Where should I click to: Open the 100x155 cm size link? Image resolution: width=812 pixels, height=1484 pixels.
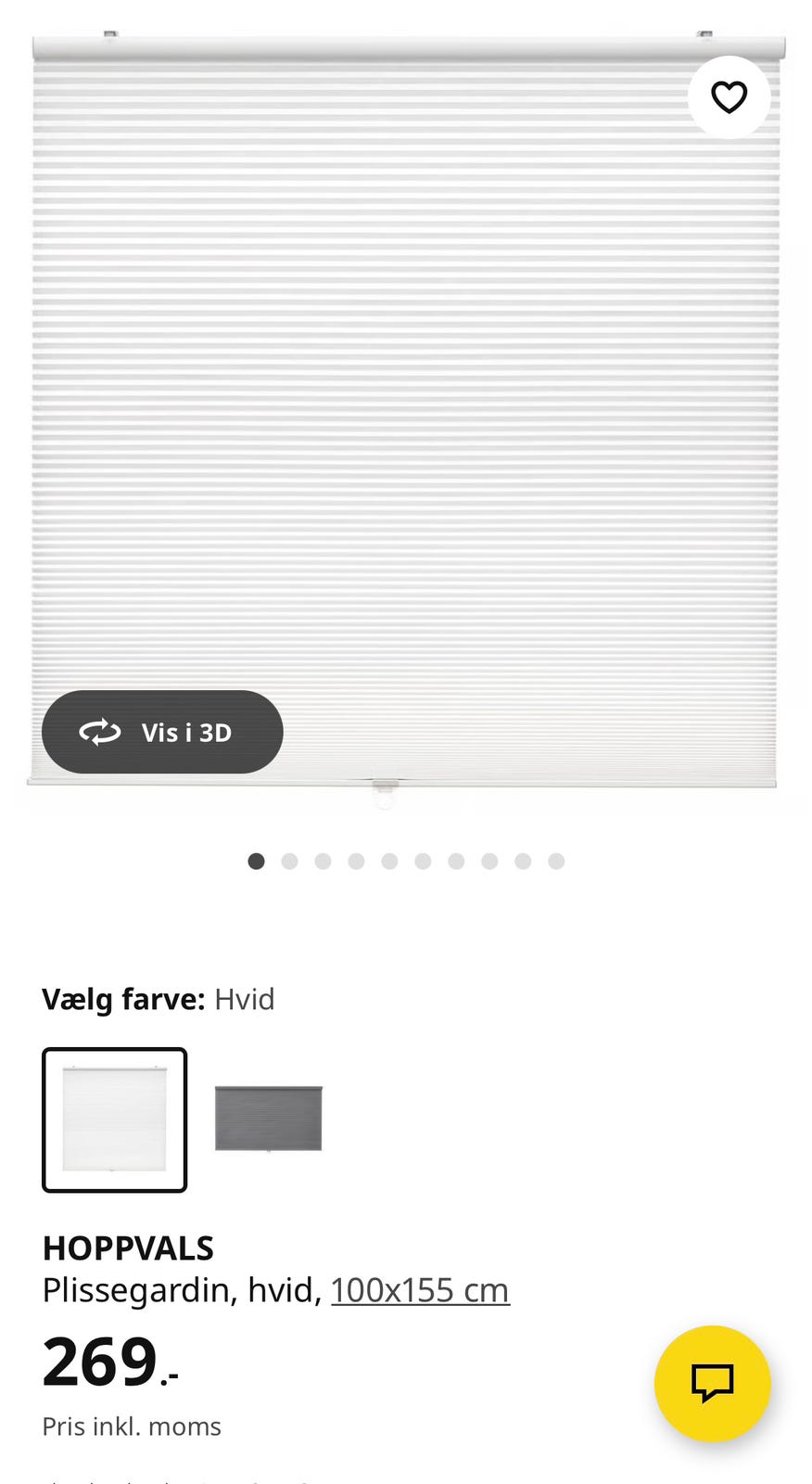[x=419, y=1289]
